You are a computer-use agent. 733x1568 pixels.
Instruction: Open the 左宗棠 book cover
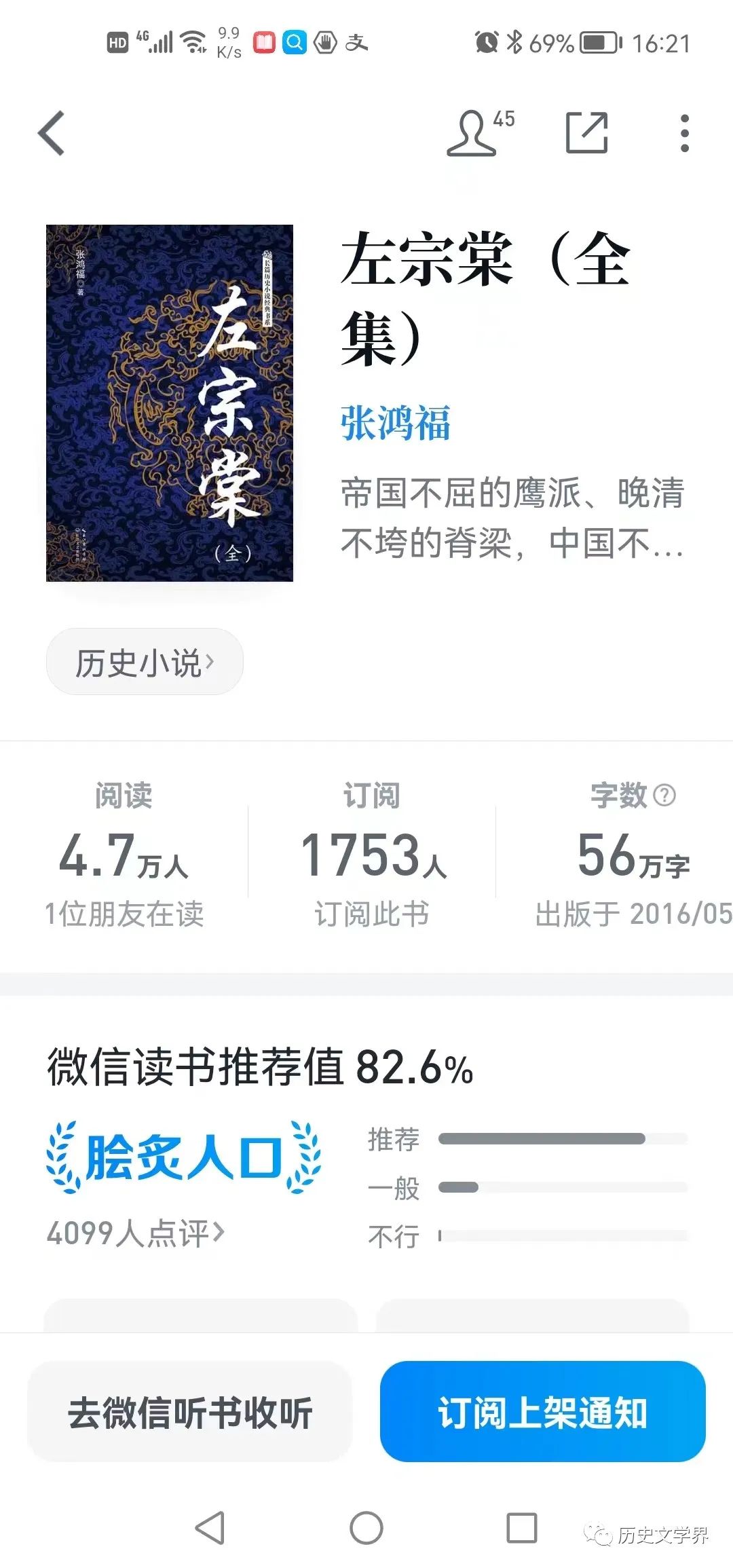click(170, 403)
